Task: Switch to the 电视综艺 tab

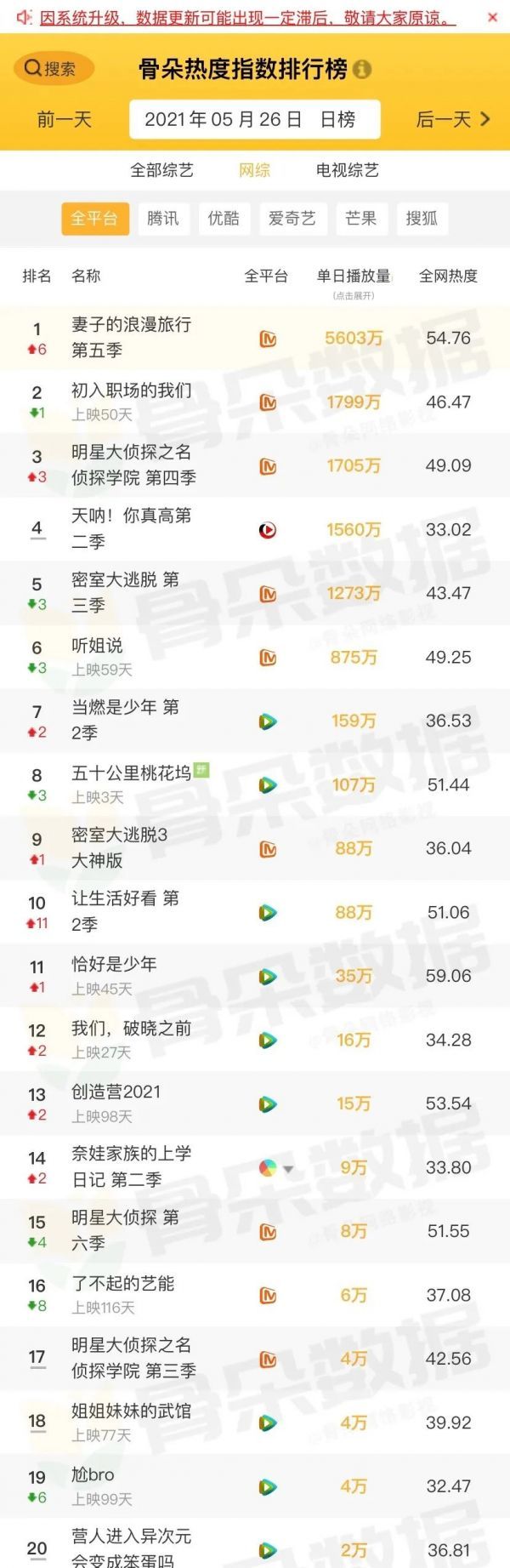Action: tap(347, 170)
